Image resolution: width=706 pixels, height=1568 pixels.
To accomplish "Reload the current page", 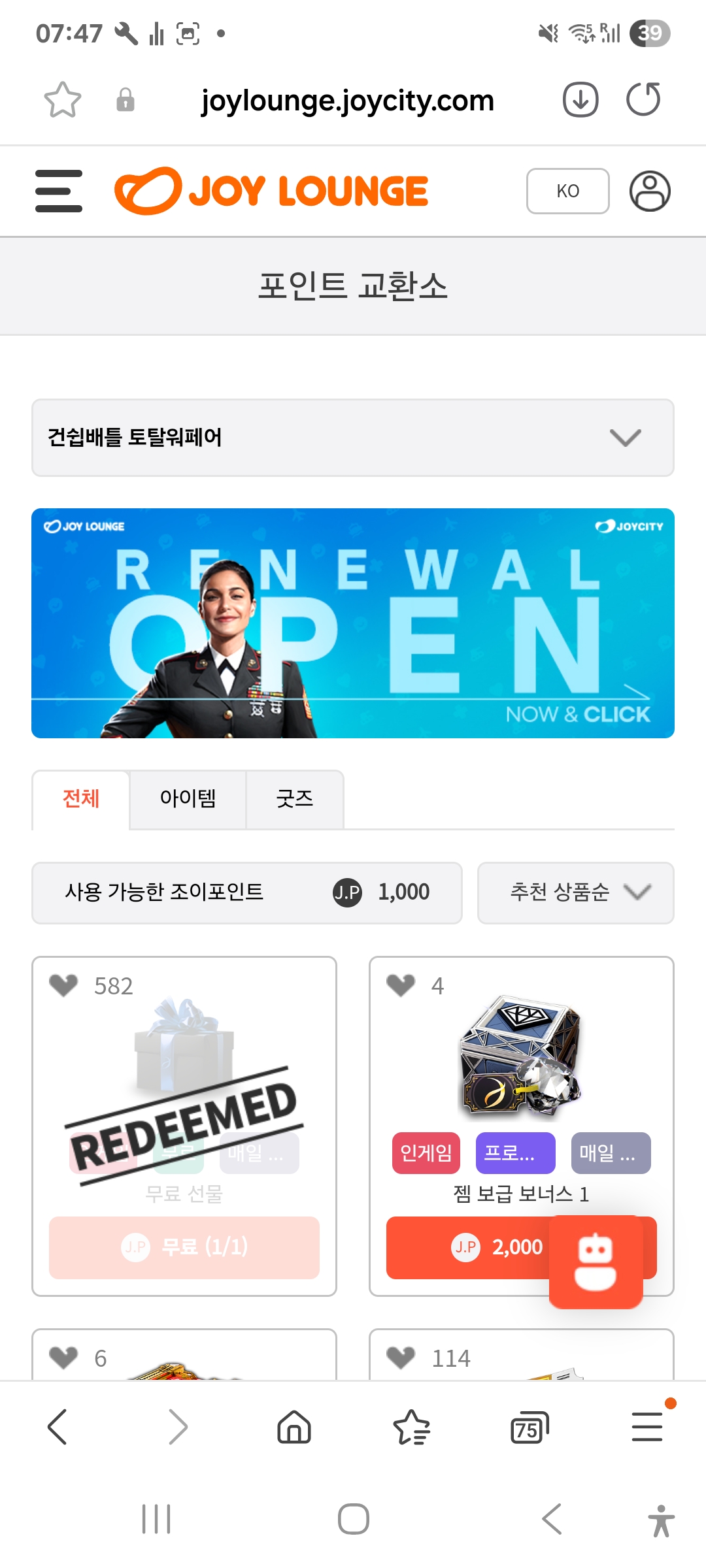I will coord(643,100).
